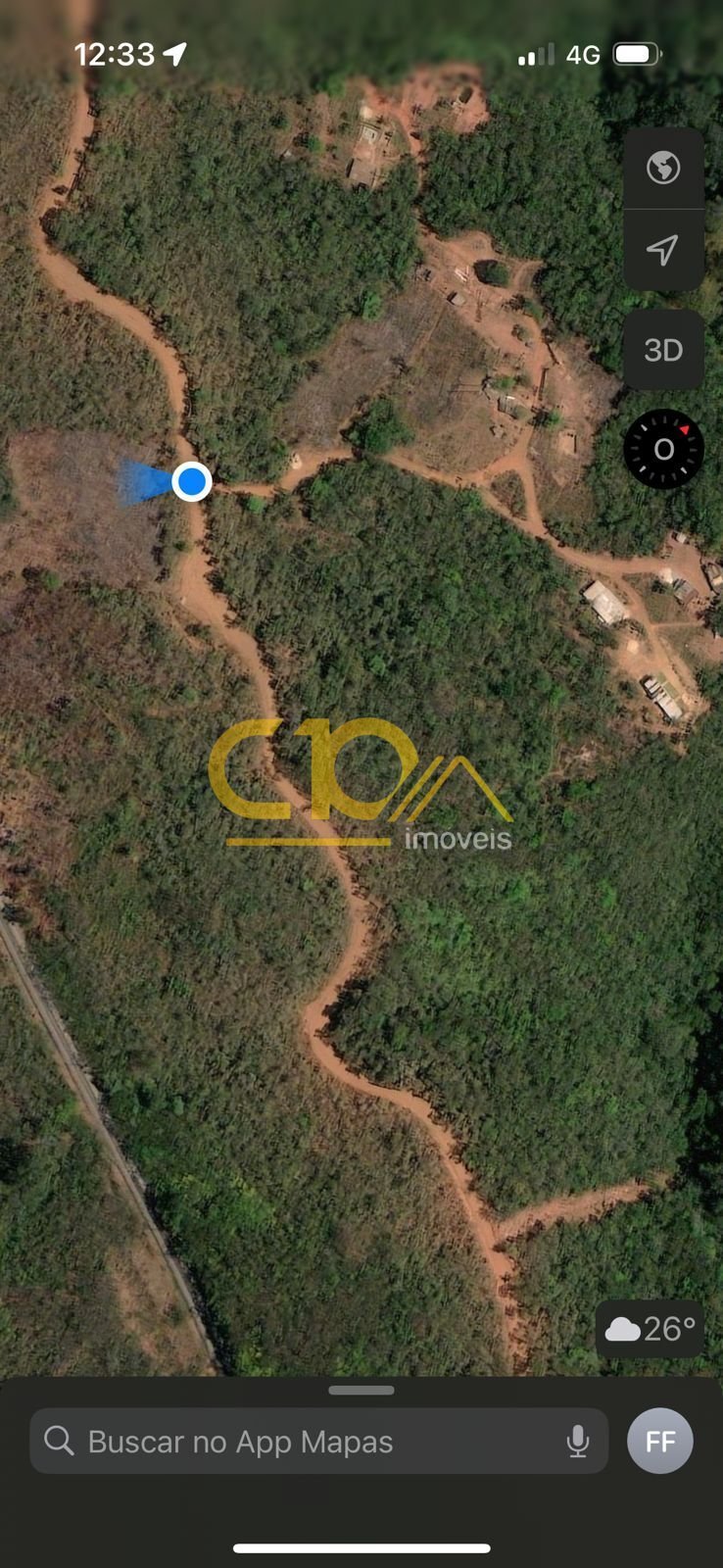This screenshot has height=1568, width=723.
Task: Switch the map to 3D view
Action: [x=663, y=350]
